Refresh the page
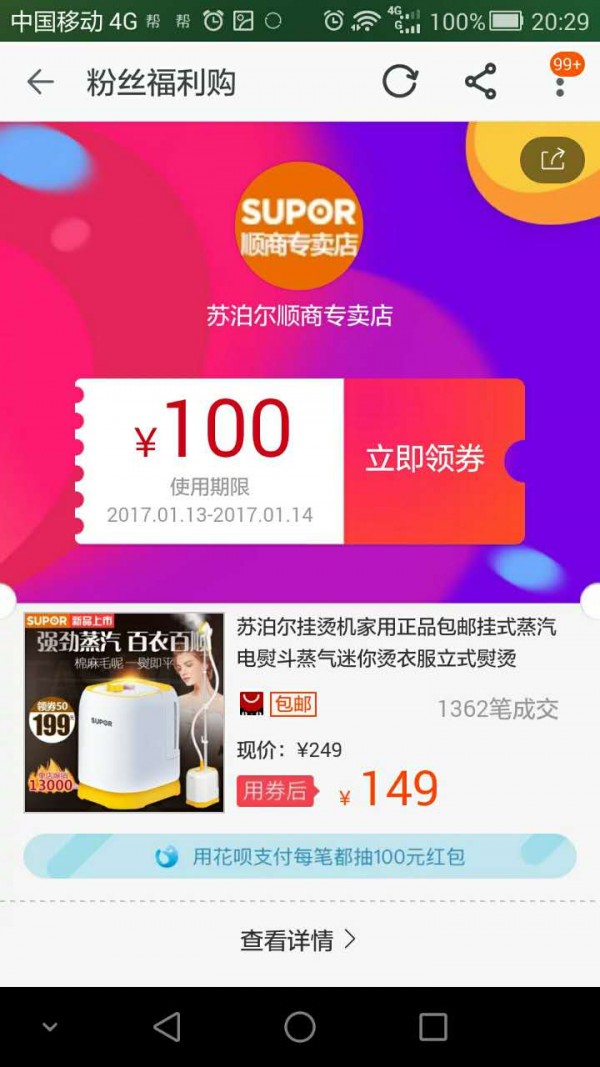Viewport: 600px width, 1067px height. (399, 82)
